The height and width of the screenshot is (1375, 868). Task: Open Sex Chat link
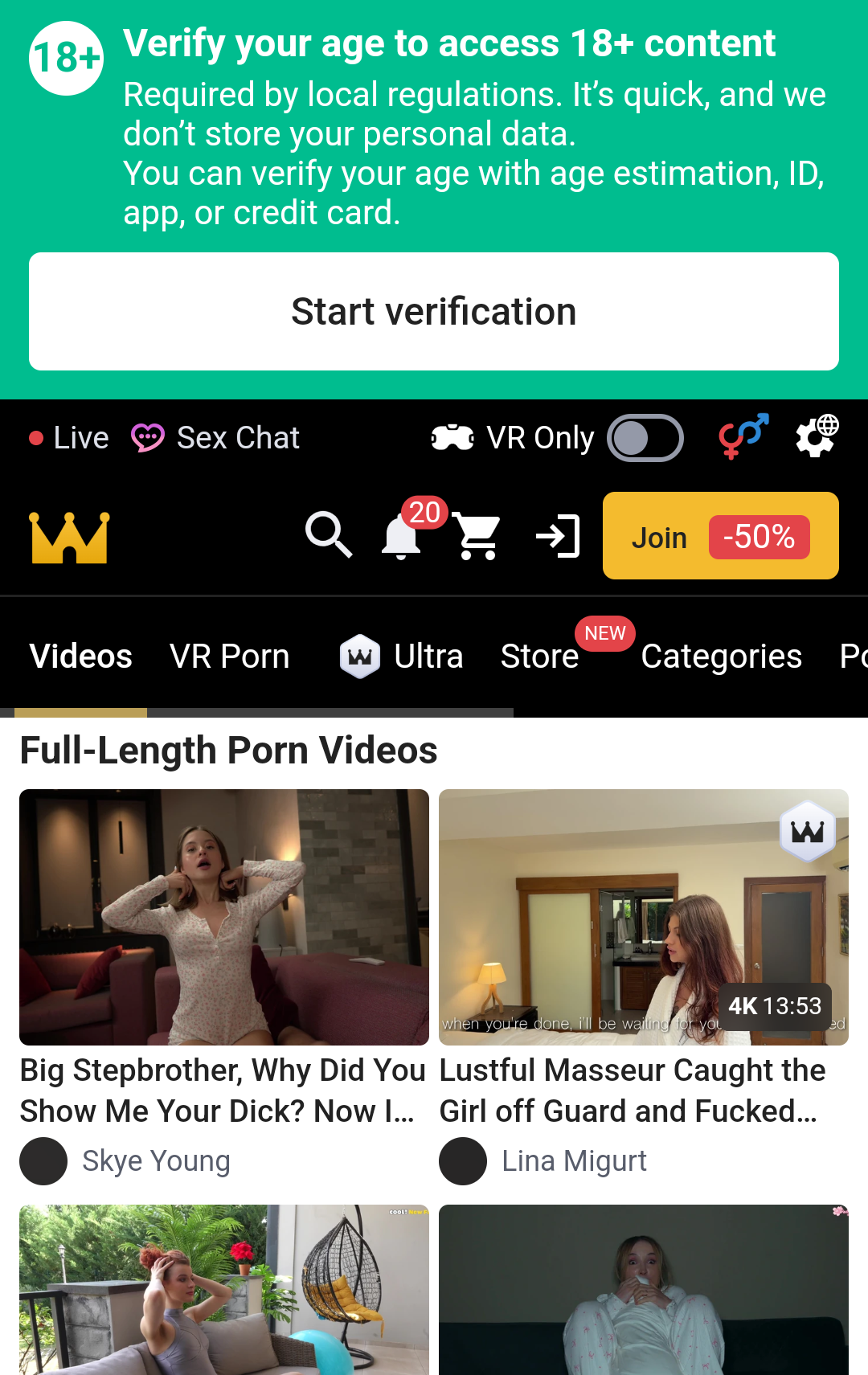click(215, 438)
